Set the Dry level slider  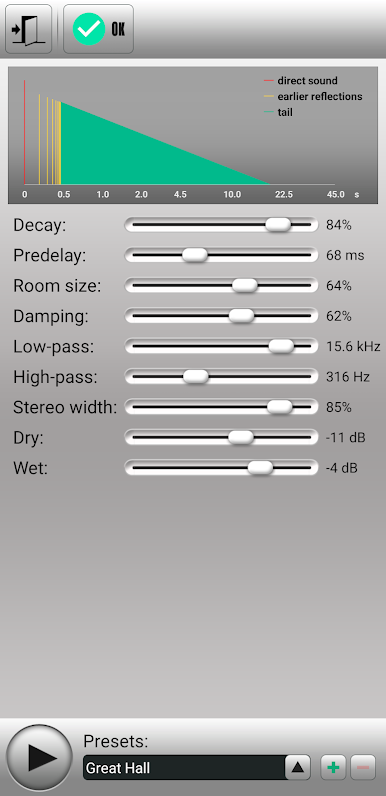(x=221, y=437)
